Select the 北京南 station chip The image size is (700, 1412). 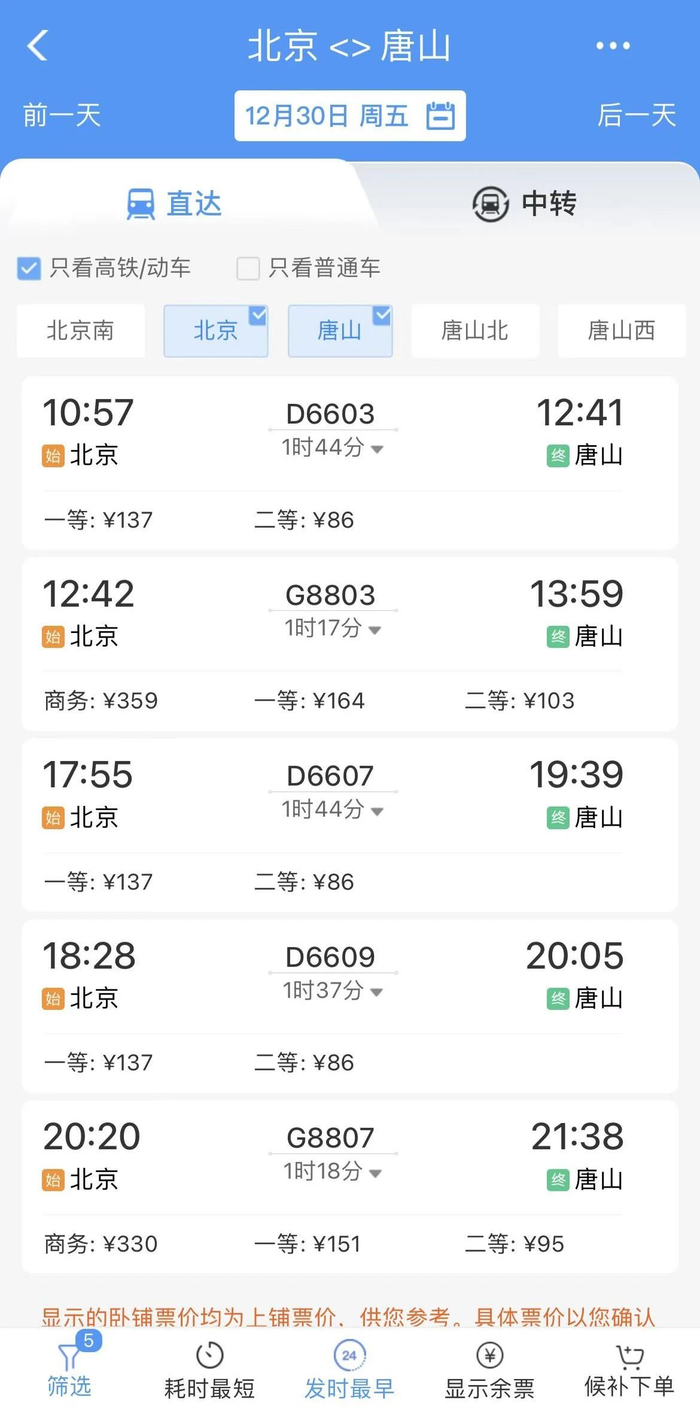(80, 331)
